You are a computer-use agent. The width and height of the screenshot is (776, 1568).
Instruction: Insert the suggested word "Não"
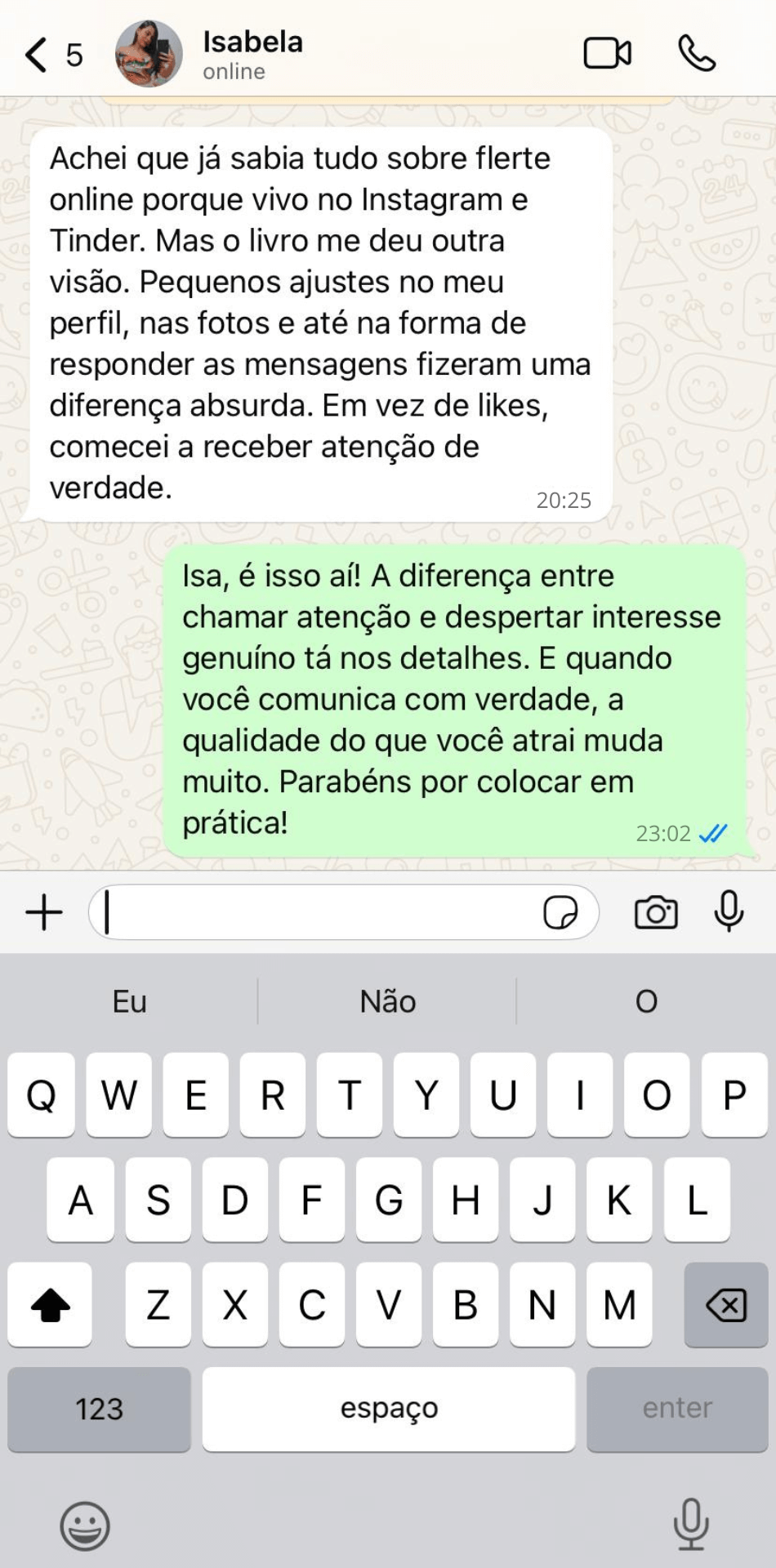coord(388,1001)
